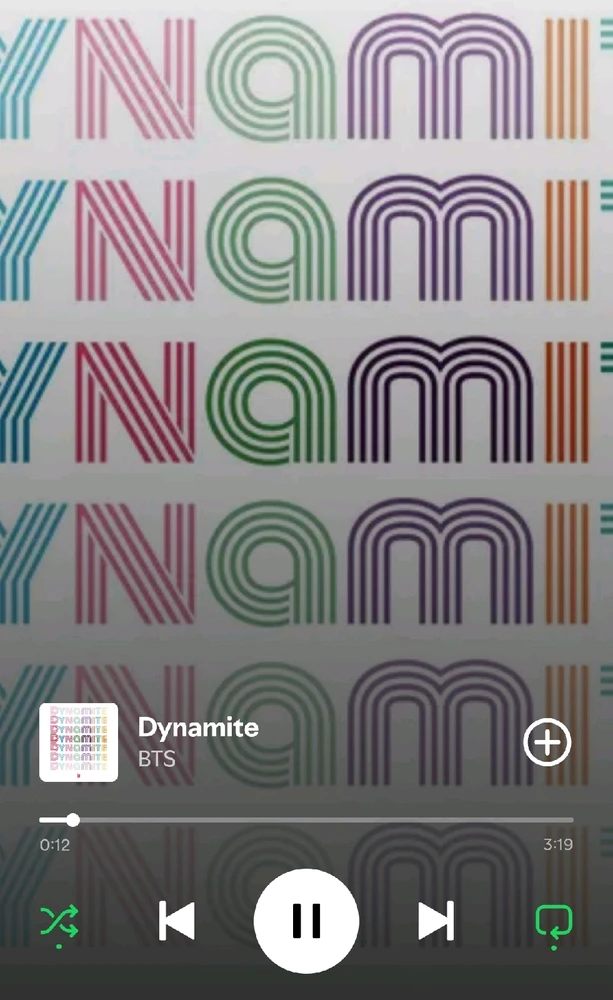This screenshot has width=613, height=1000.
Task: Skip to the next track
Action: point(436,921)
